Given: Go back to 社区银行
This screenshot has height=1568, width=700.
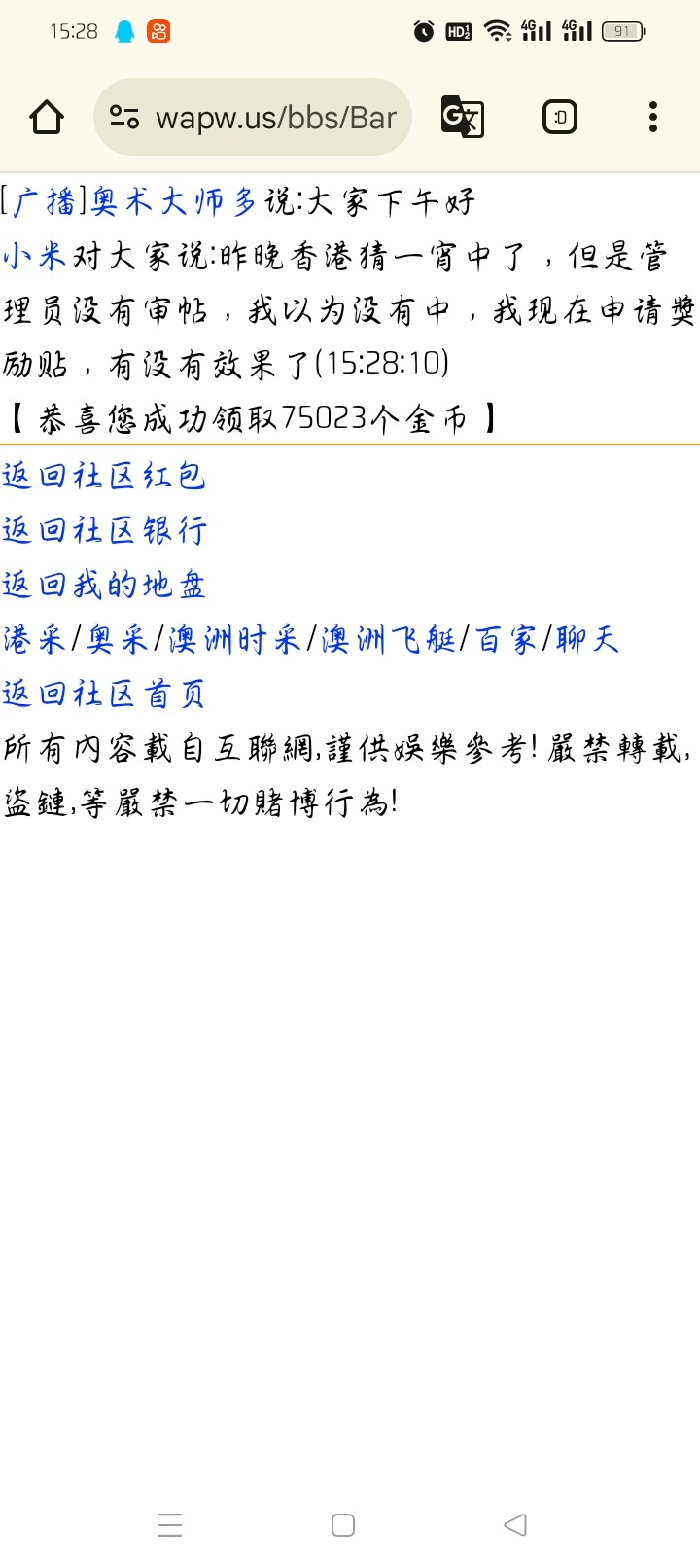Looking at the screenshot, I should click(x=104, y=530).
